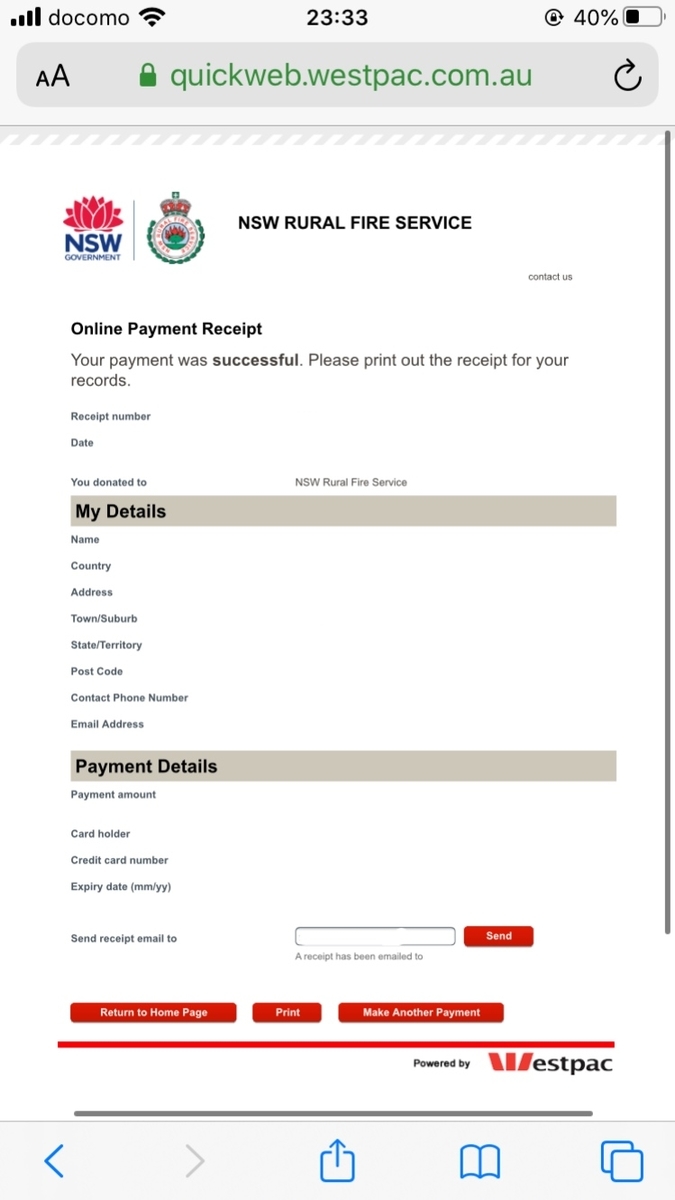Image resolution: width=675 pixels, height=1200 pixels.
Task: Make Another Payment
Action: [421, 1012]
